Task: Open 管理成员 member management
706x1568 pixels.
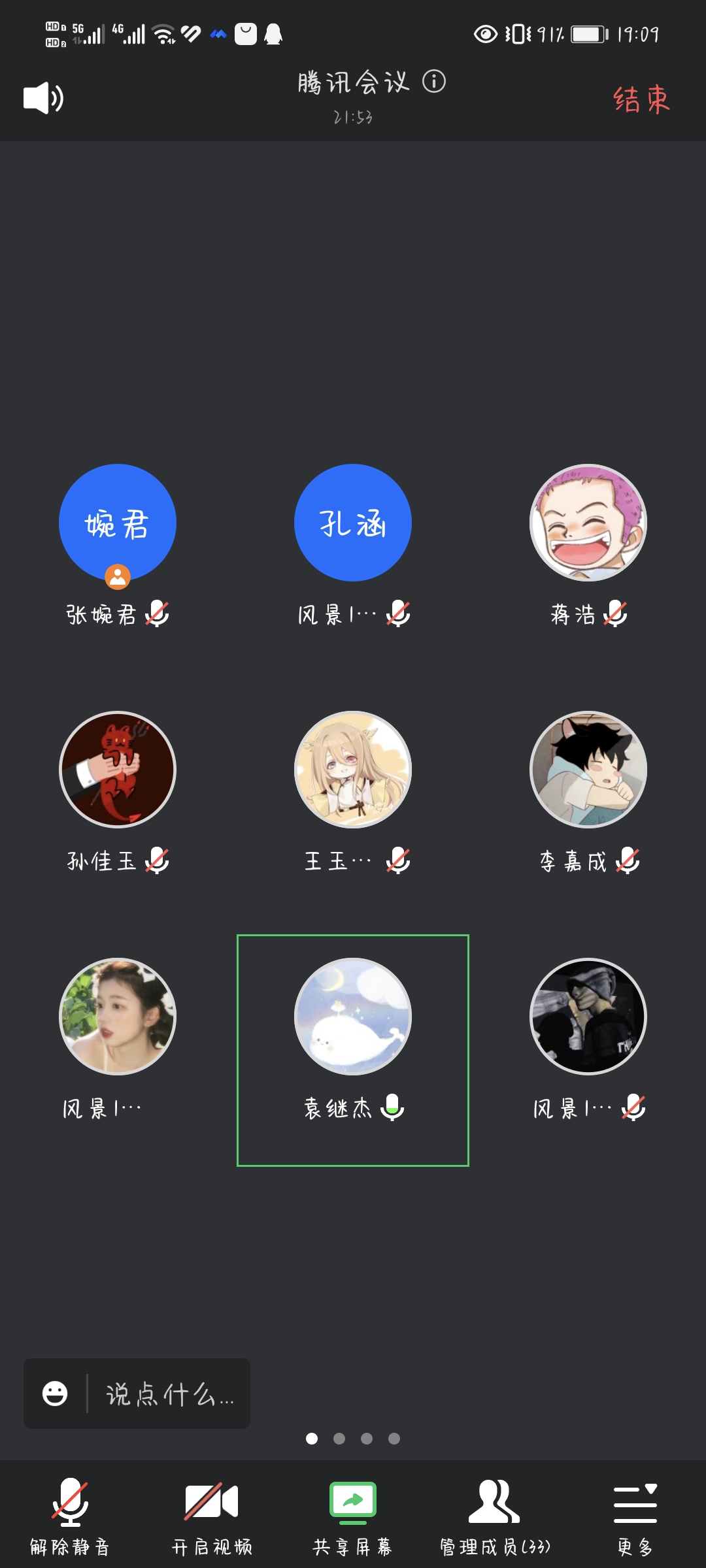Action: pyautogui.click(x=495, y=1516)
